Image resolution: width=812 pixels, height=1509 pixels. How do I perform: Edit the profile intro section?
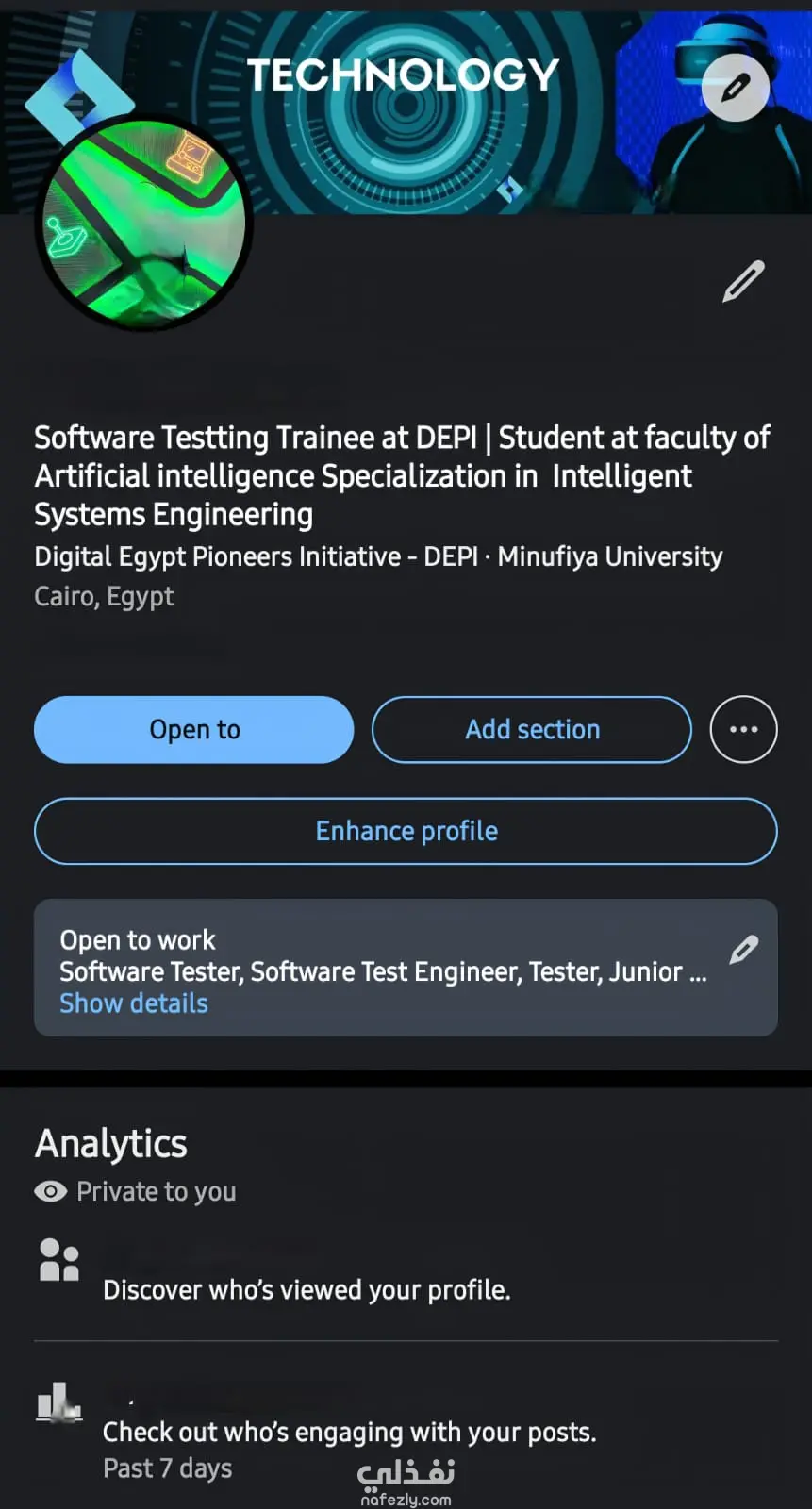743,281
